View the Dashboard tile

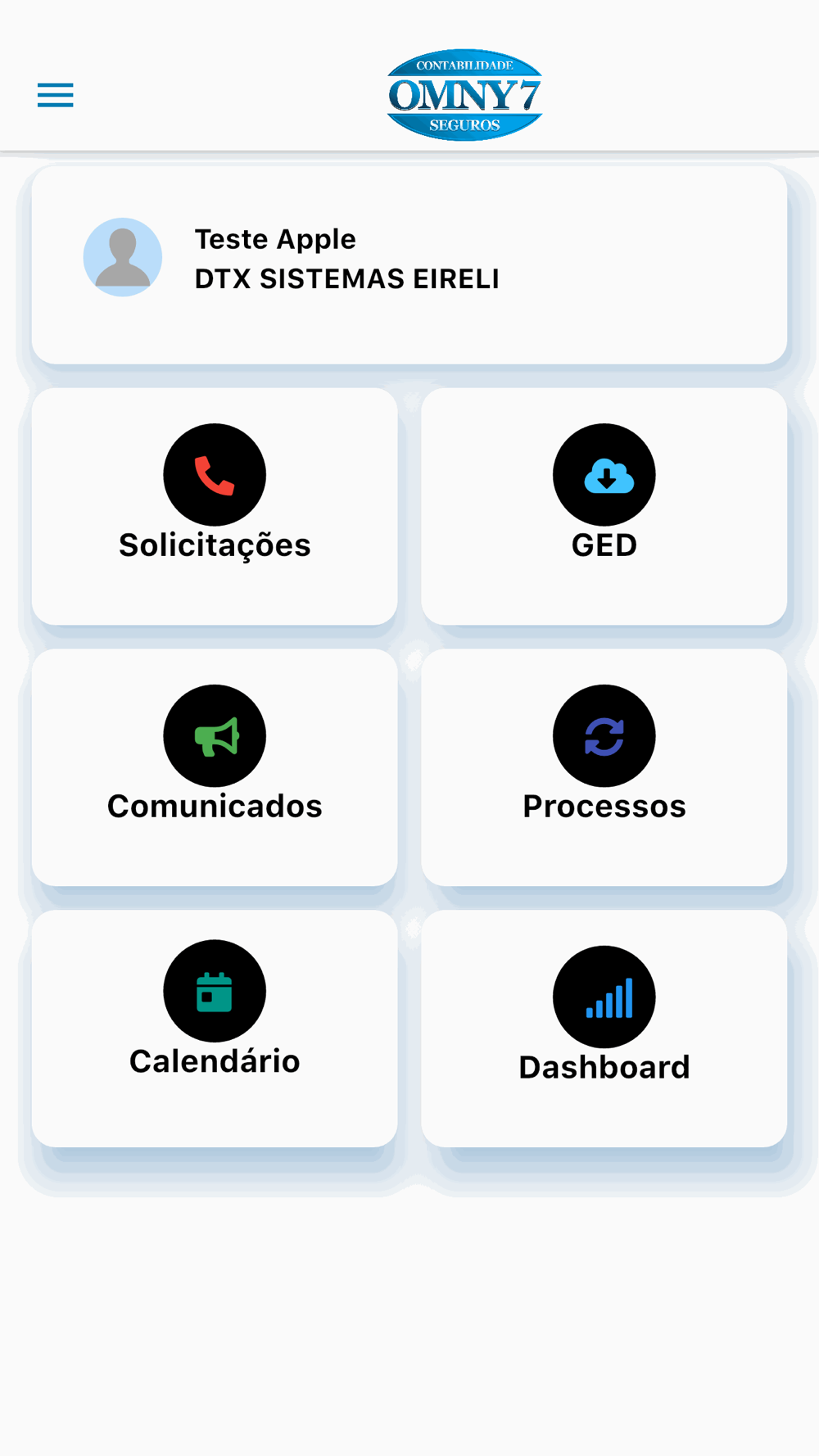point(604,1029)
